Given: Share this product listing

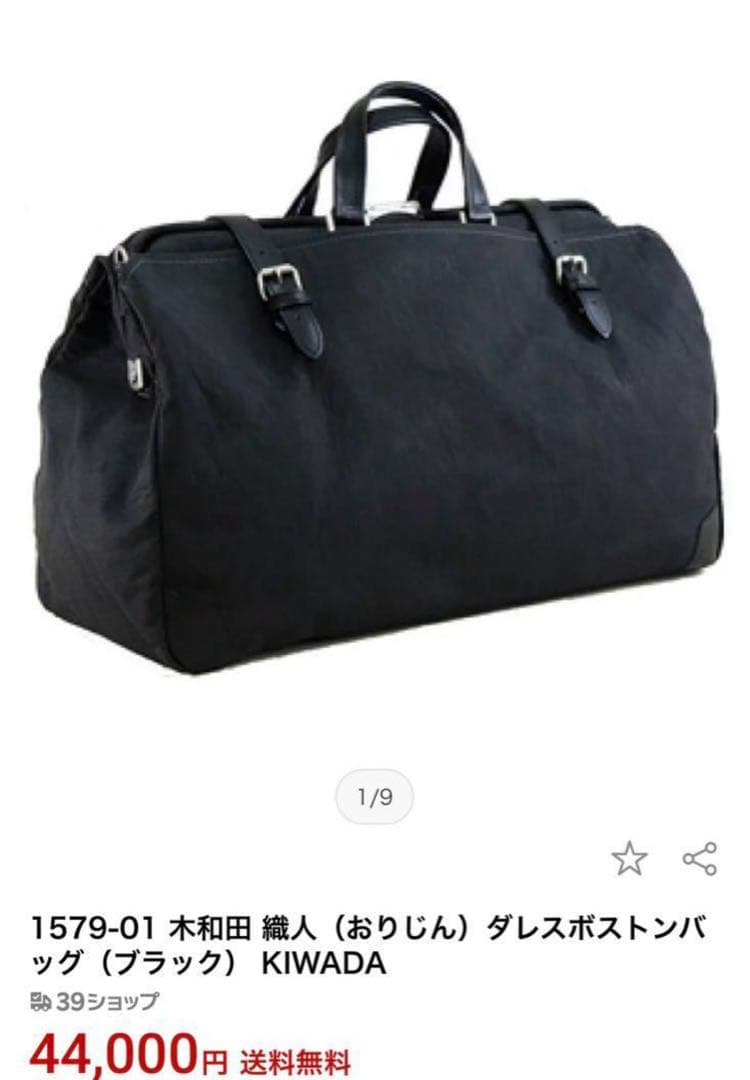Looking at the screenshot, I should (x=699, y=859).
